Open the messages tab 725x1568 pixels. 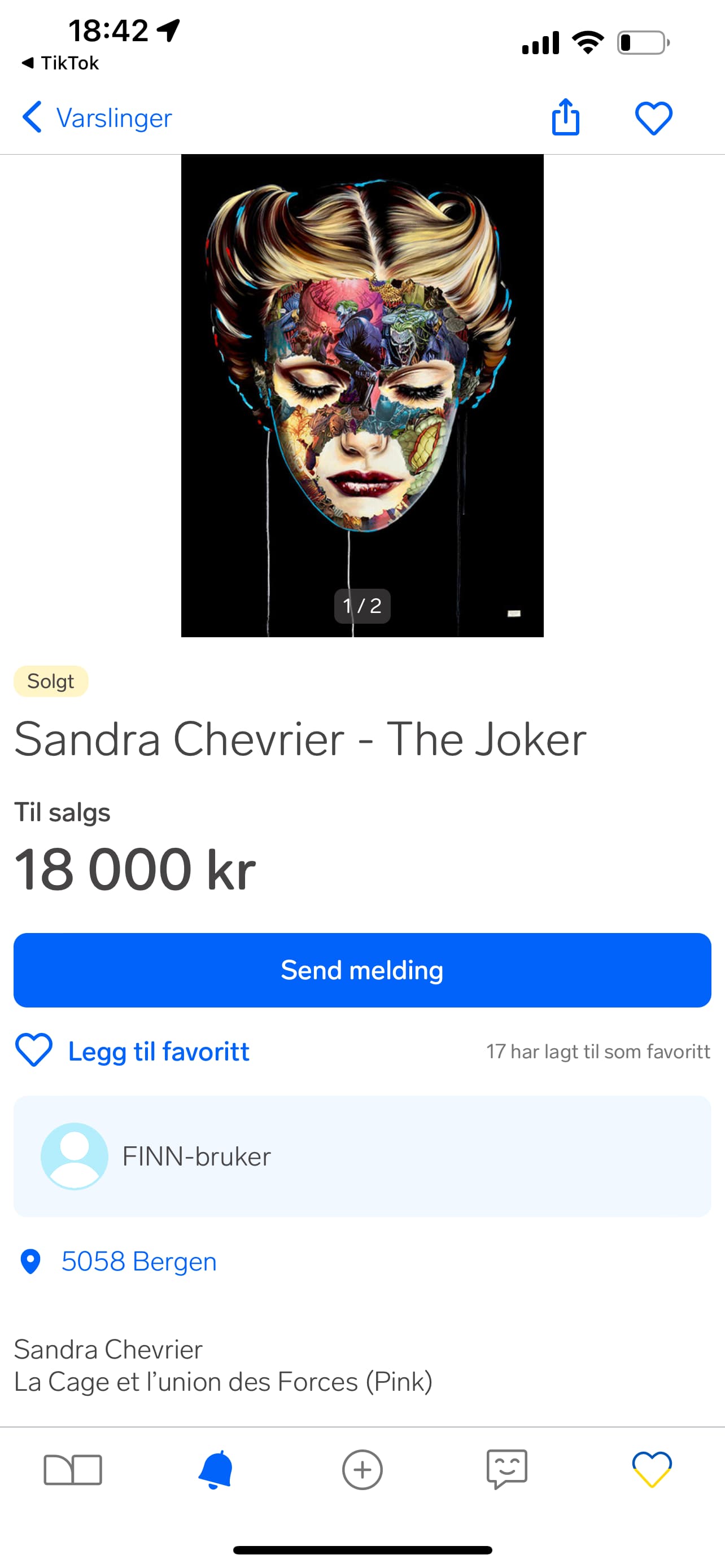tap(506, 1469)
